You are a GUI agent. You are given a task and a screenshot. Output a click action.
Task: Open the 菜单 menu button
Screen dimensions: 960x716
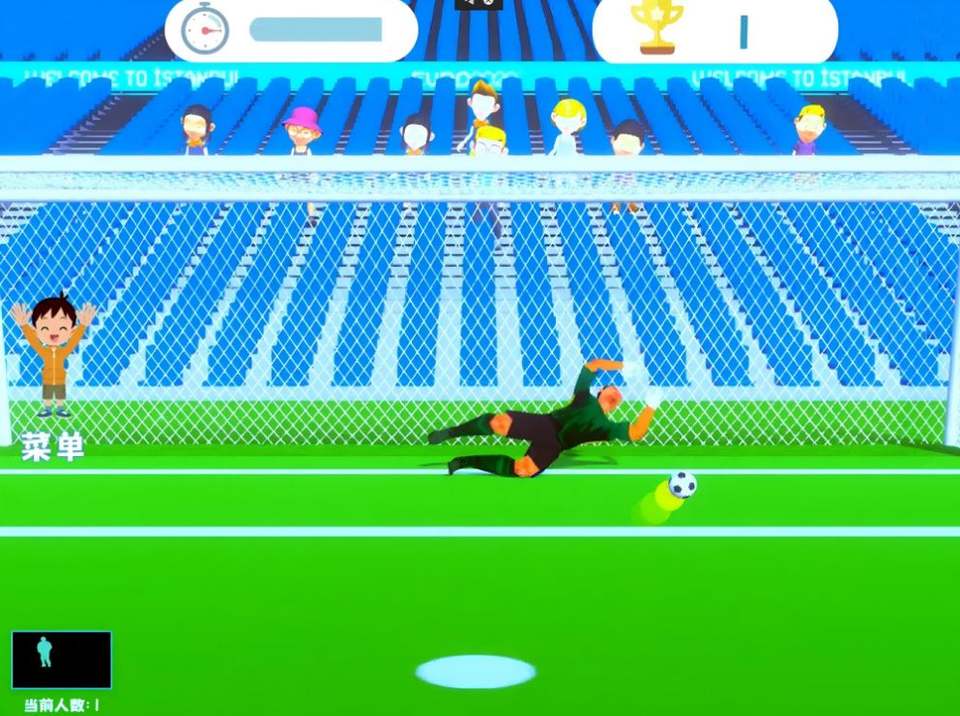click(x=53, y=447)
